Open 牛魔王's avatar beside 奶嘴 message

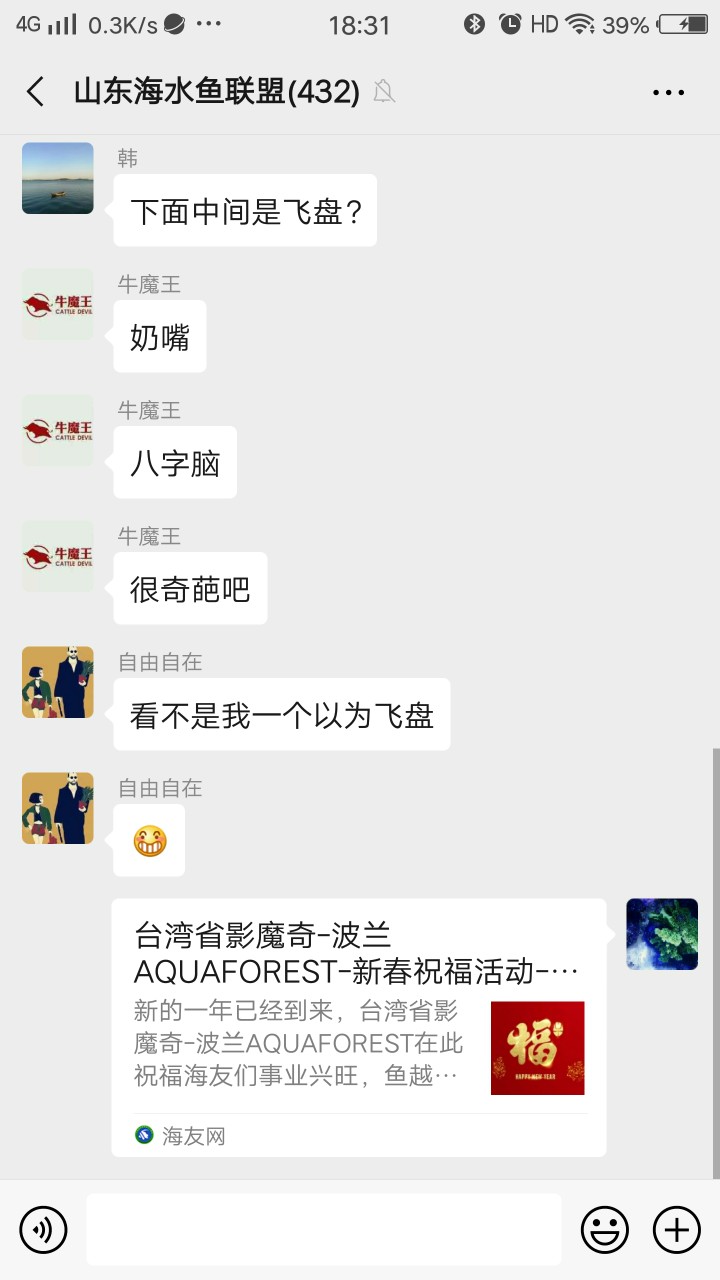coord(58,304)
